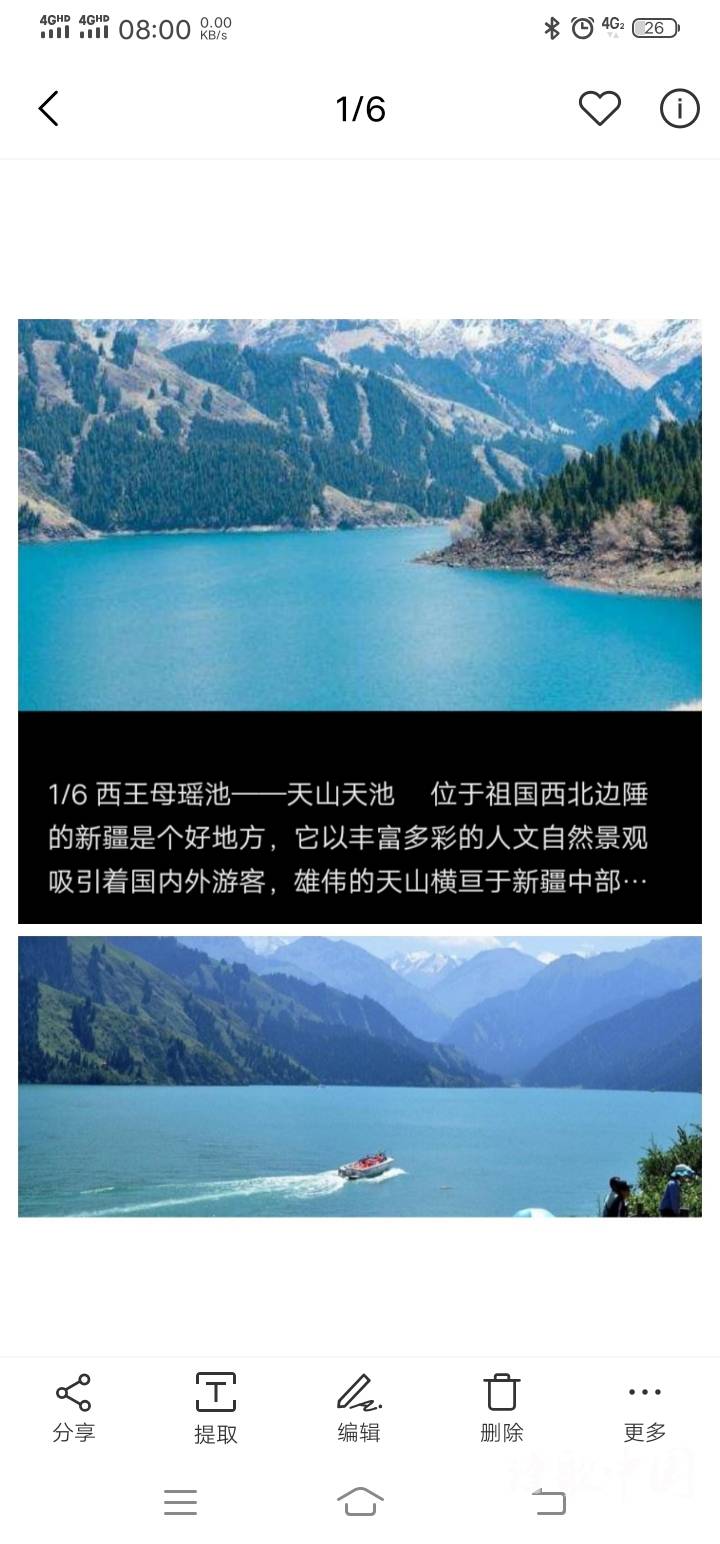The width and height of the screenshot is (720, 1544).
Task: Share this image via 分享
Action: coord(73,1406)
